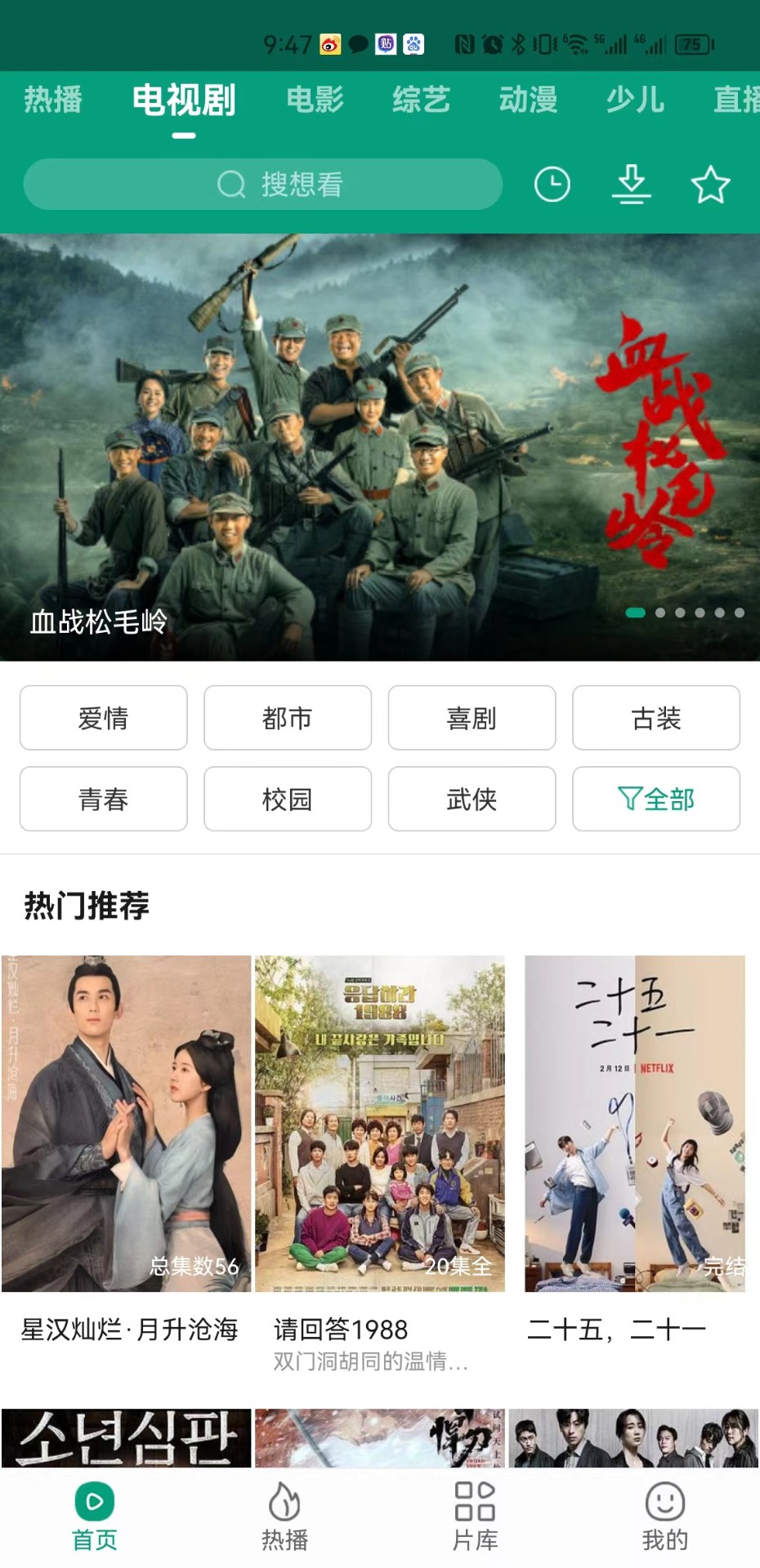Switch to the 综艺 tab
The height and width of the screenshot is (1568, 760).
[x=421, y=100]
